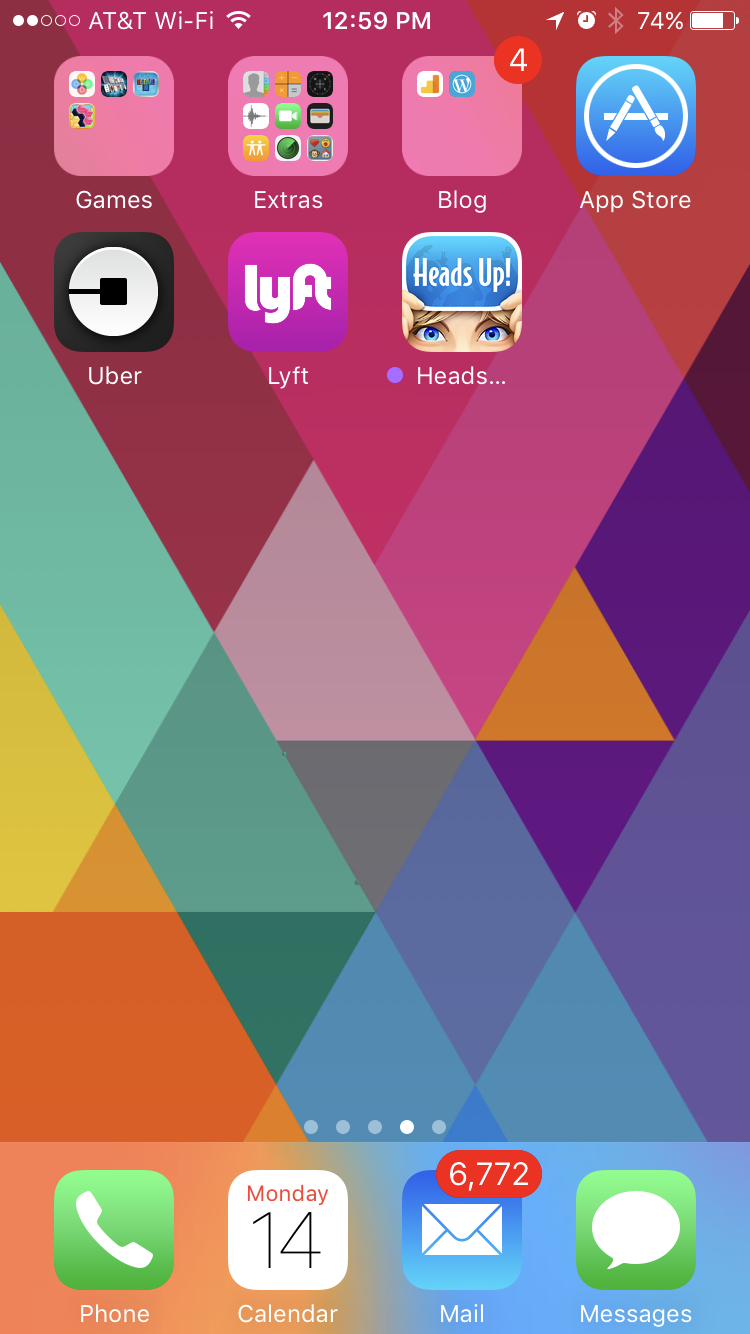Open Mail with 6,772 unread
The height and width of the screenshot is (1334, 750).
coord(462,1230)
